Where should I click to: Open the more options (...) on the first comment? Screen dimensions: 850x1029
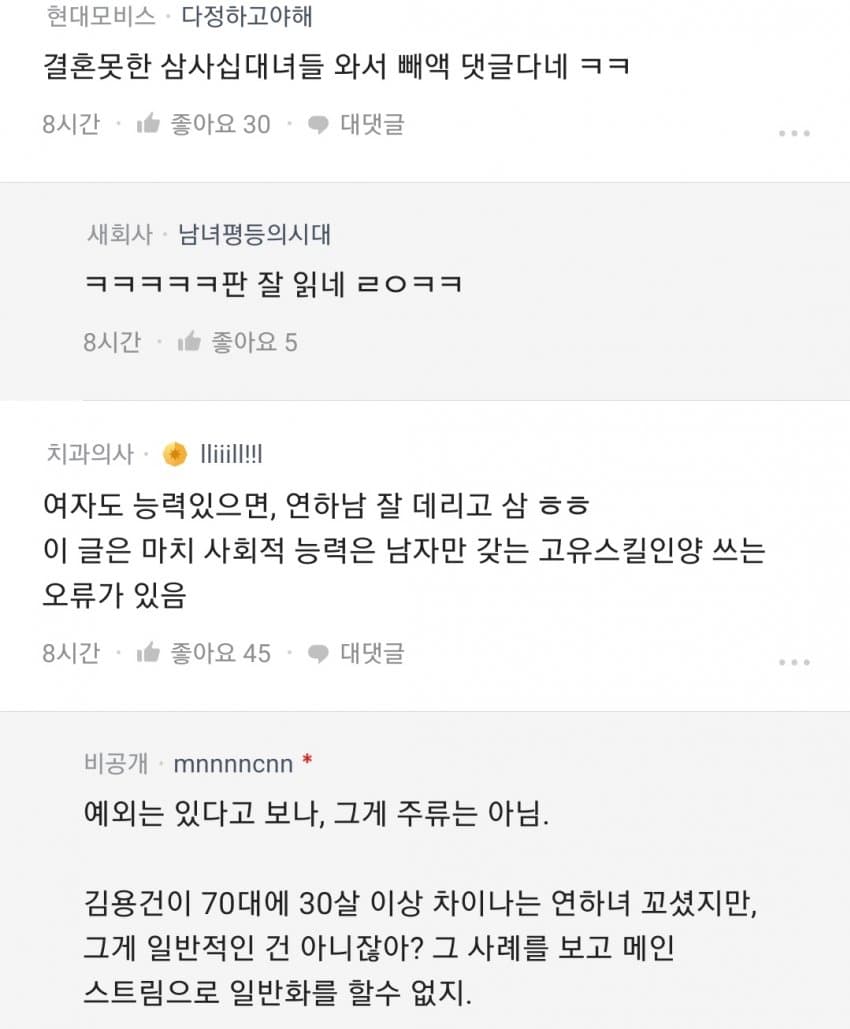(x=795, y=131)
